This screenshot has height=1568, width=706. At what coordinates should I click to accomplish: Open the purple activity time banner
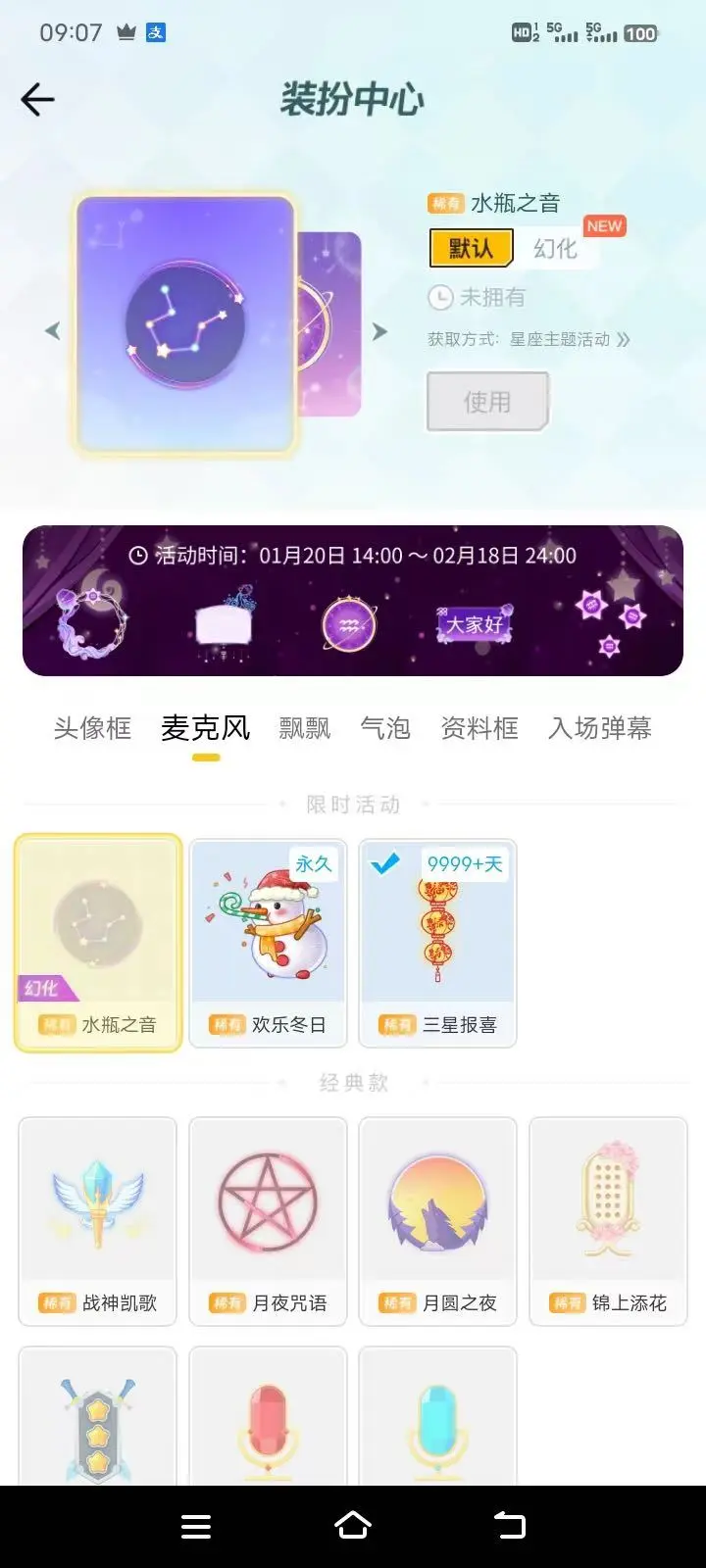pos(353,601)
